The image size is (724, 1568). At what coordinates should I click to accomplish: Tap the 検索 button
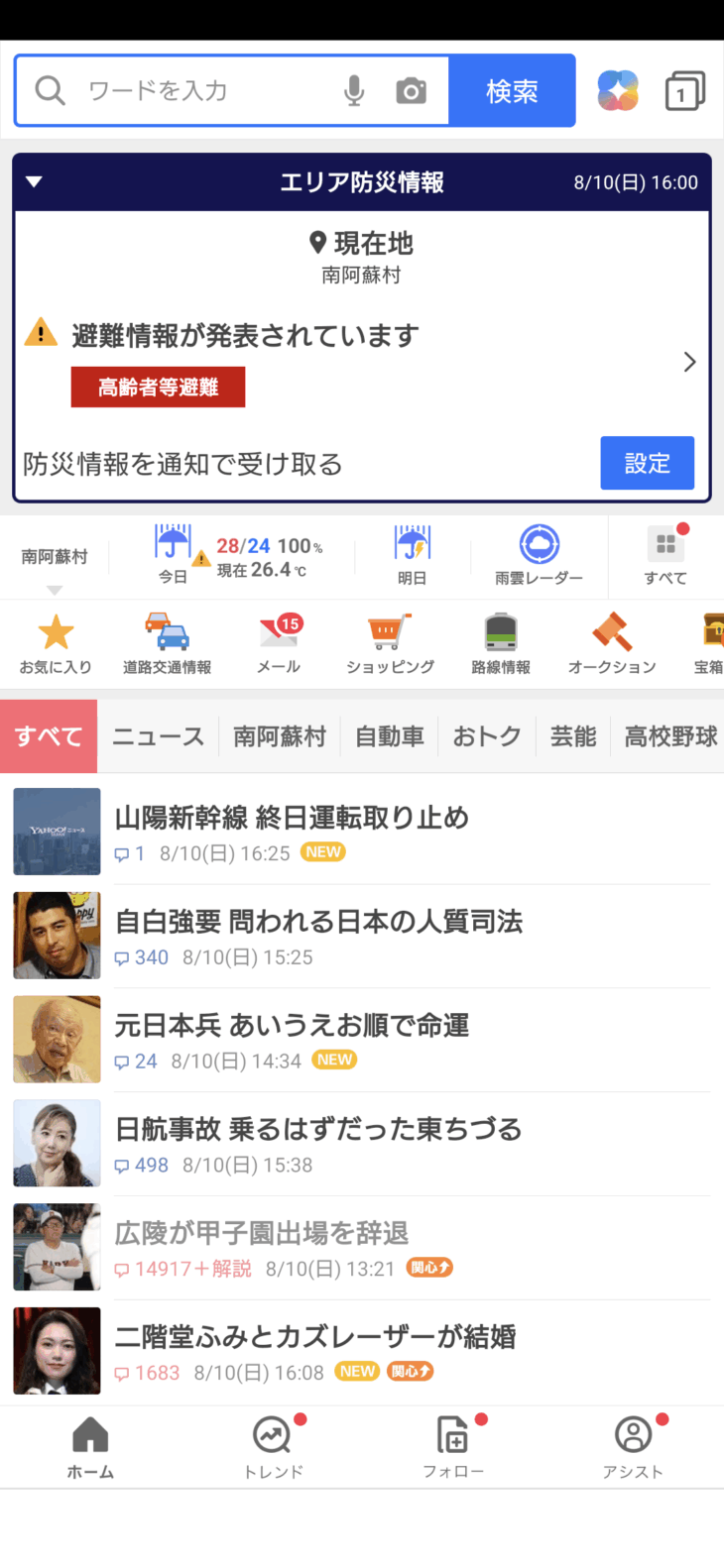pyautogui.click(x=512, y=91)
